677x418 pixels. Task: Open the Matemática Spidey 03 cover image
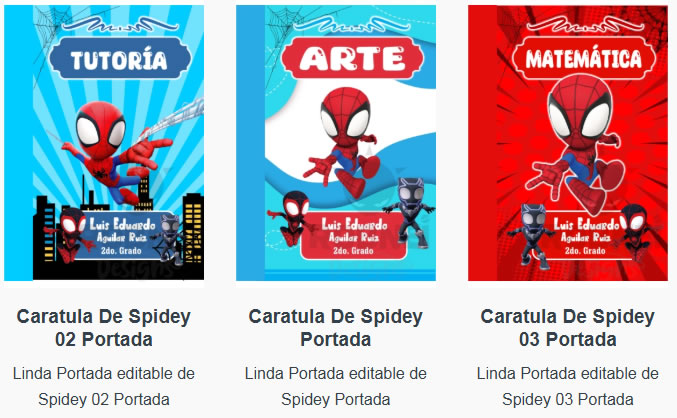pyautogui.click(x=567, y=145)
